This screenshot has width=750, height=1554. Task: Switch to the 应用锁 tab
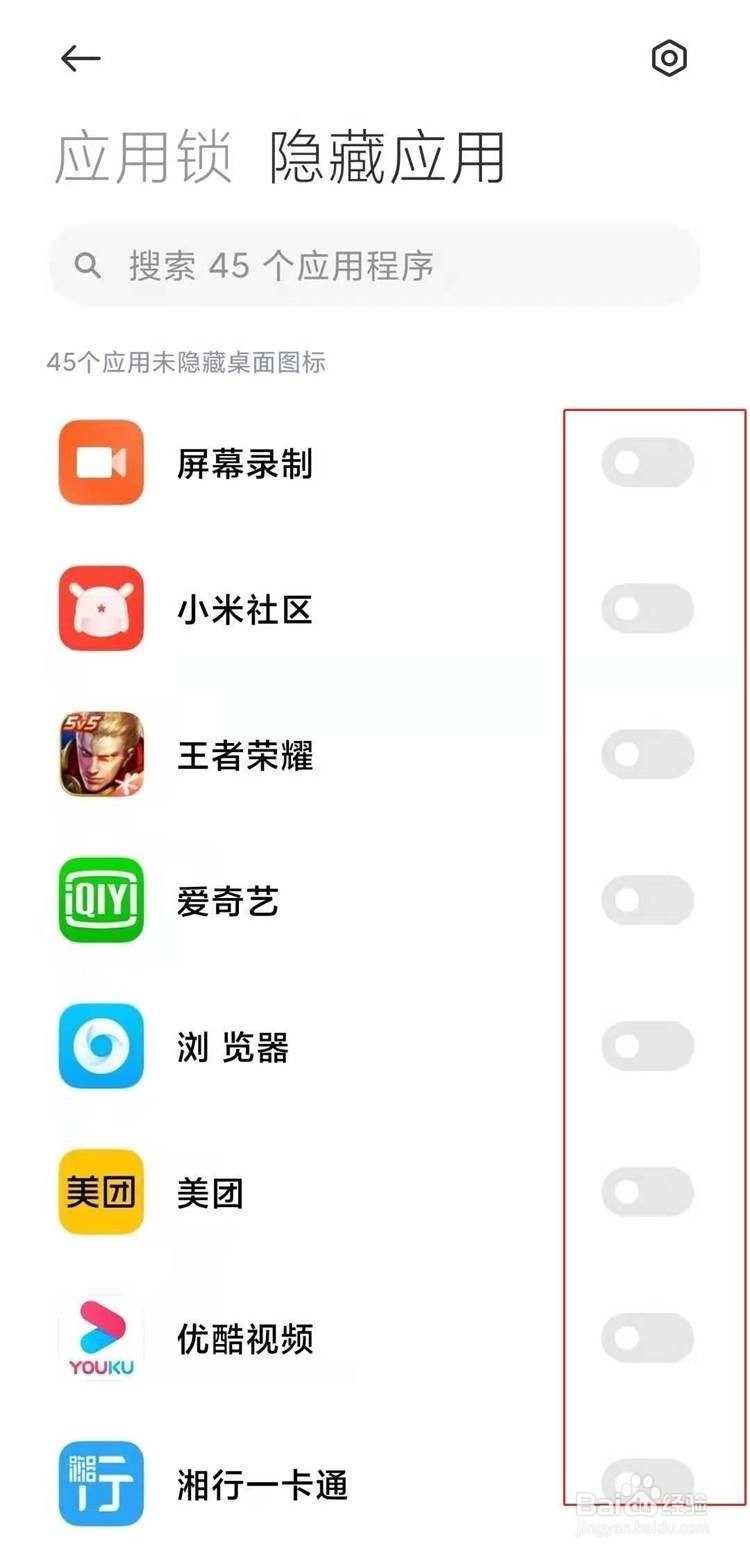pyautogui.click(x=145, y=155)
